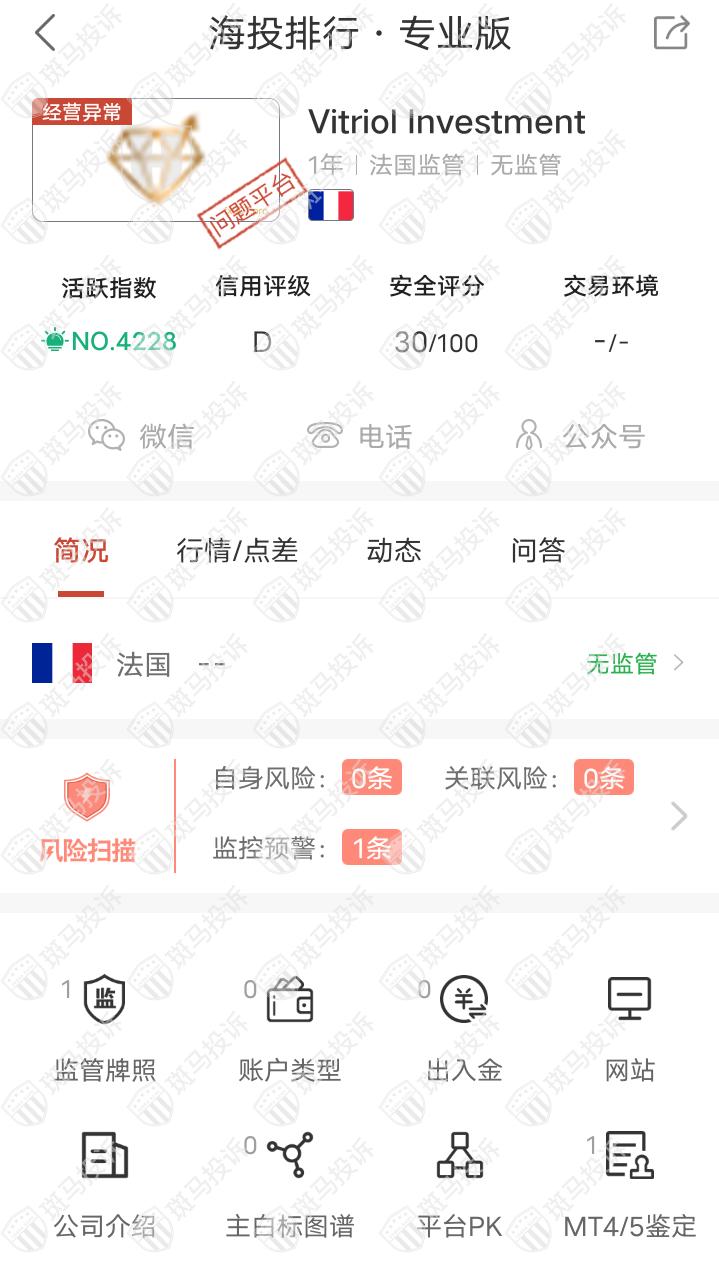This screenshot has width=719, height=1277.
Task: Tap the 电话 contact option
Action: point(360,436)
